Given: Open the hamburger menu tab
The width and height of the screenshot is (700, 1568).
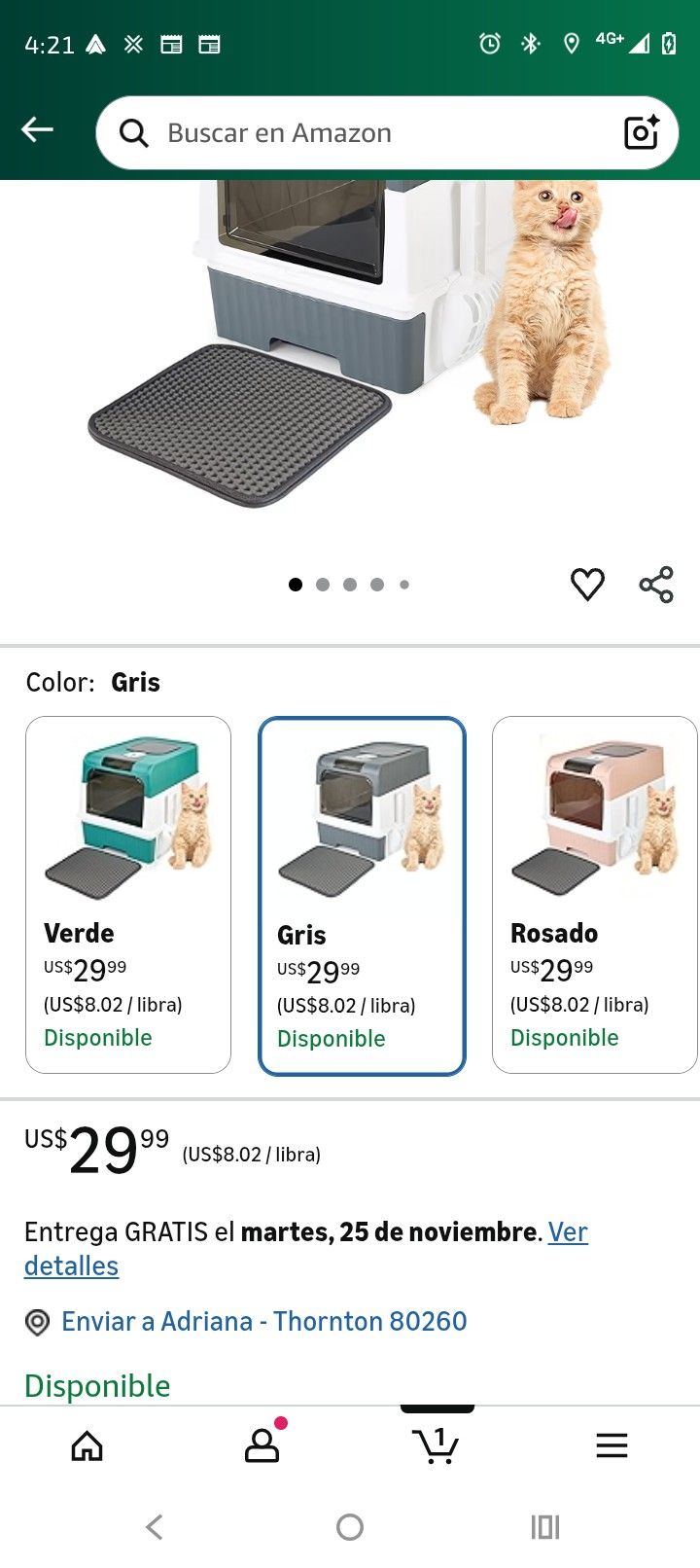Looking at the screenshot, I should [x=612, y=1446].
